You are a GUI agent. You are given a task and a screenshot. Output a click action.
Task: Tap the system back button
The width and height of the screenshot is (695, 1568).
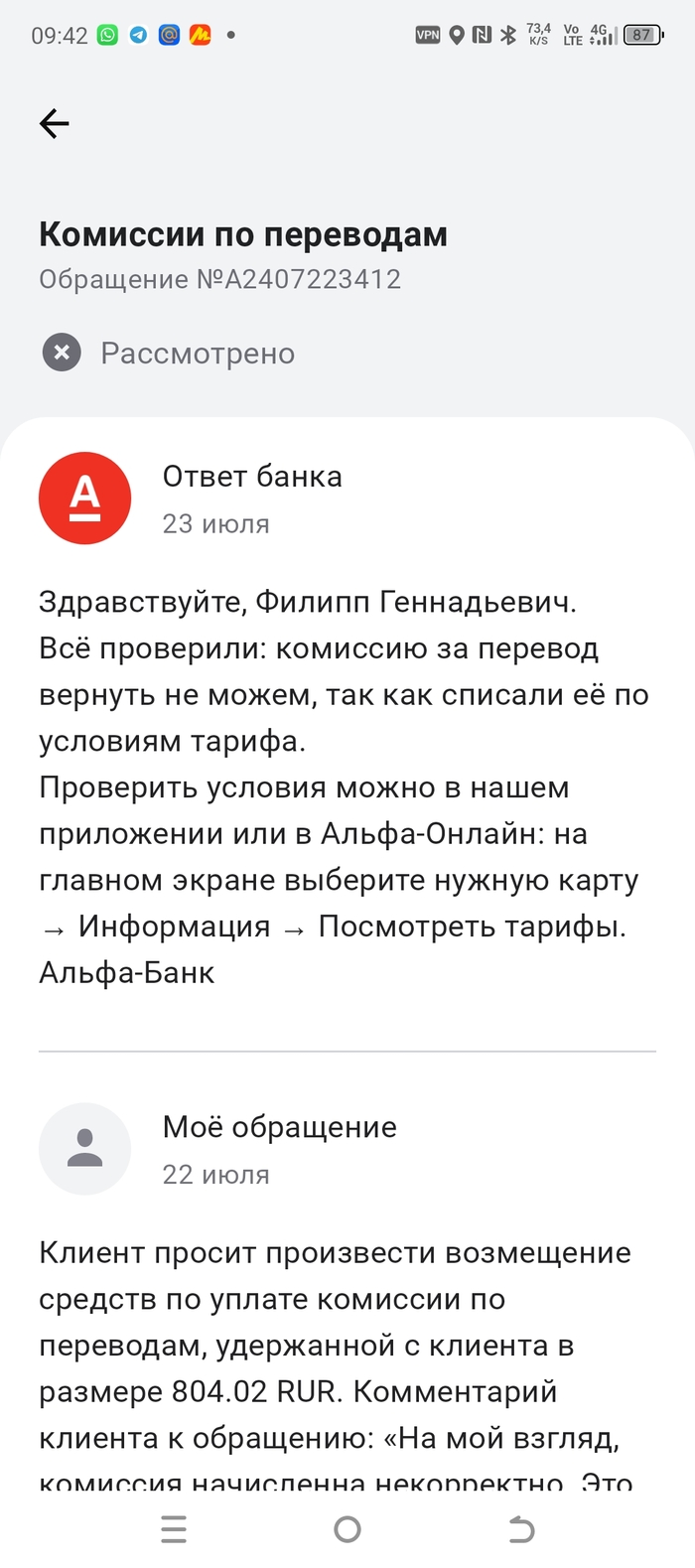(x=520, y=1529)
